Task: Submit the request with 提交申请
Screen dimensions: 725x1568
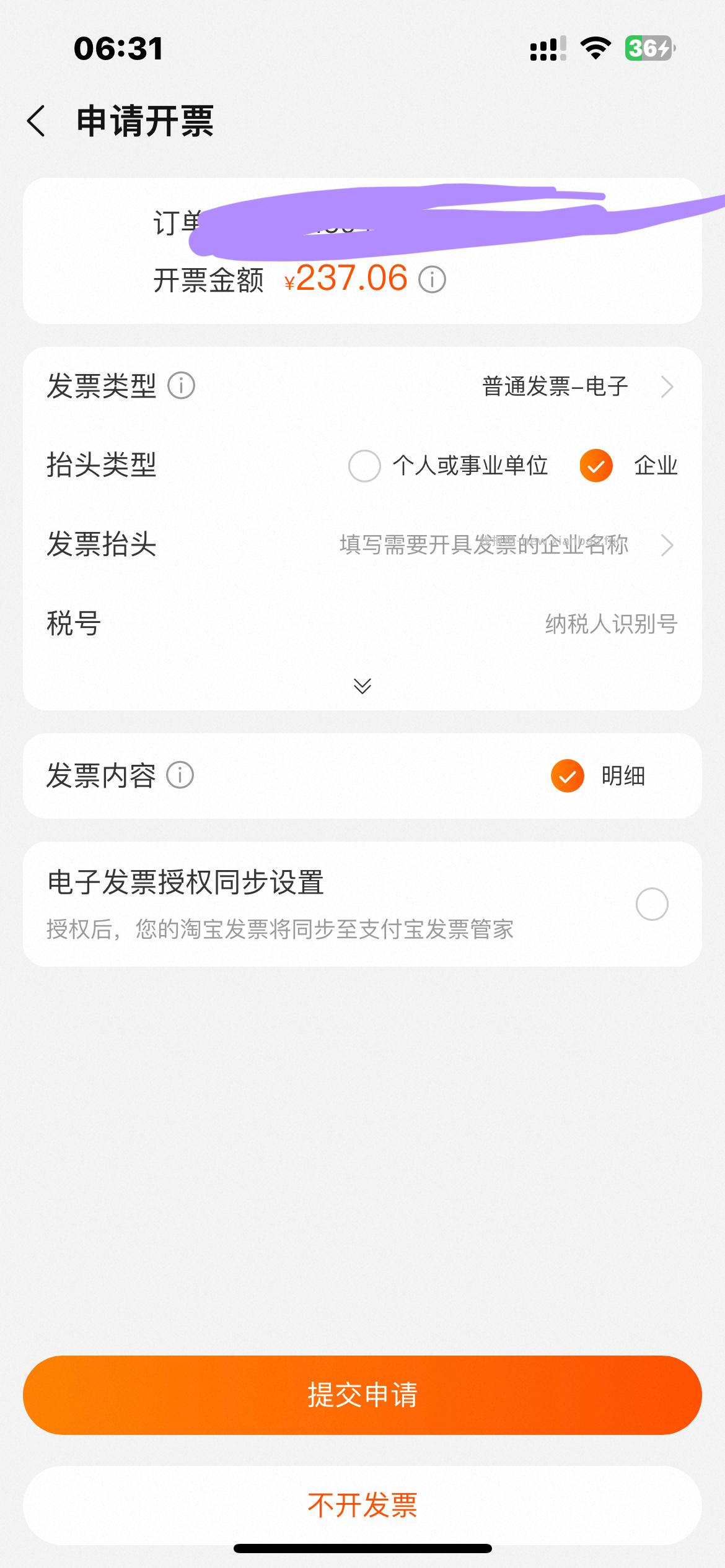Action: tap(362, 1395)
